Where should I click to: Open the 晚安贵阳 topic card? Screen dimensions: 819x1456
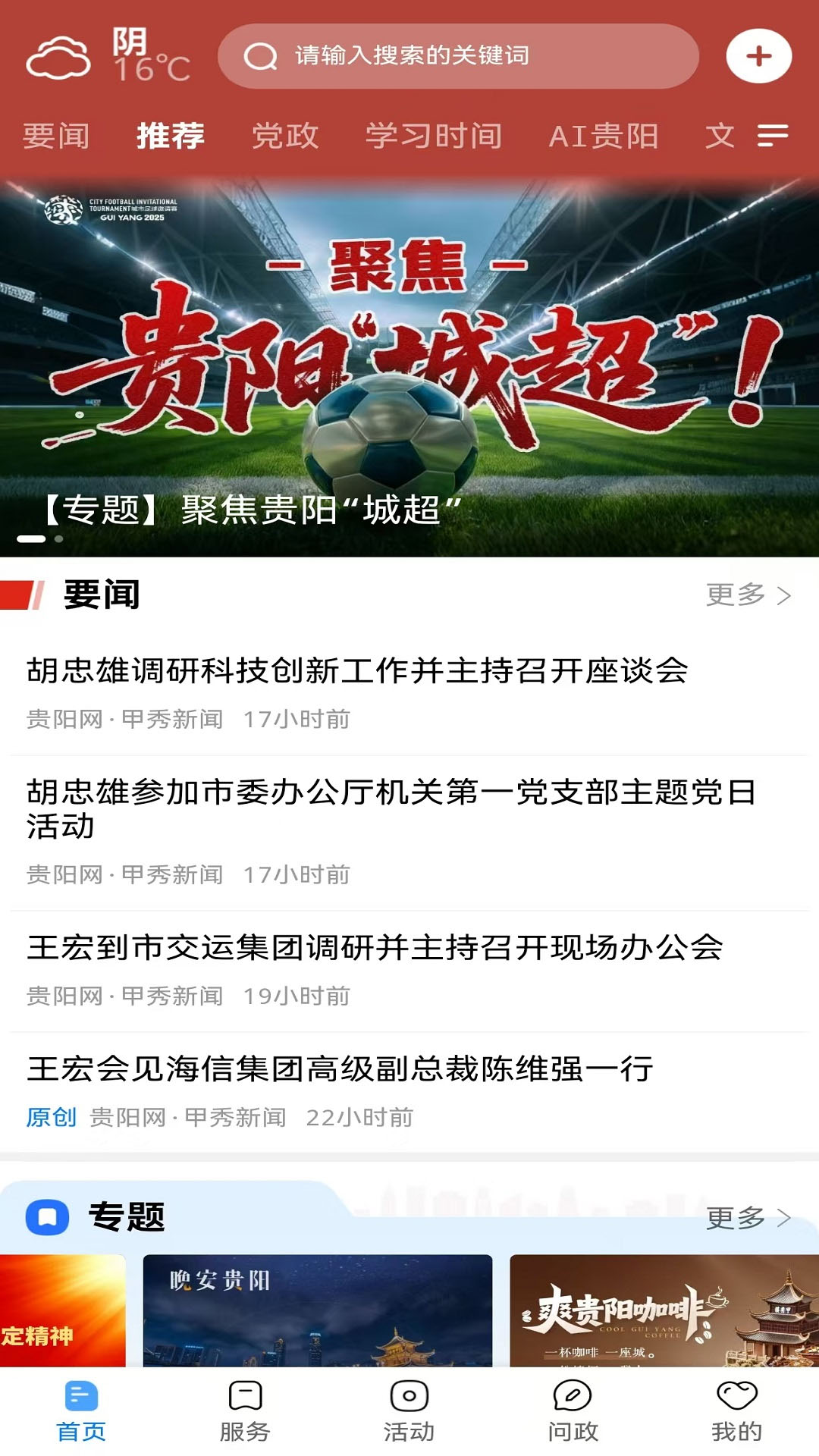pos(317,1310)
